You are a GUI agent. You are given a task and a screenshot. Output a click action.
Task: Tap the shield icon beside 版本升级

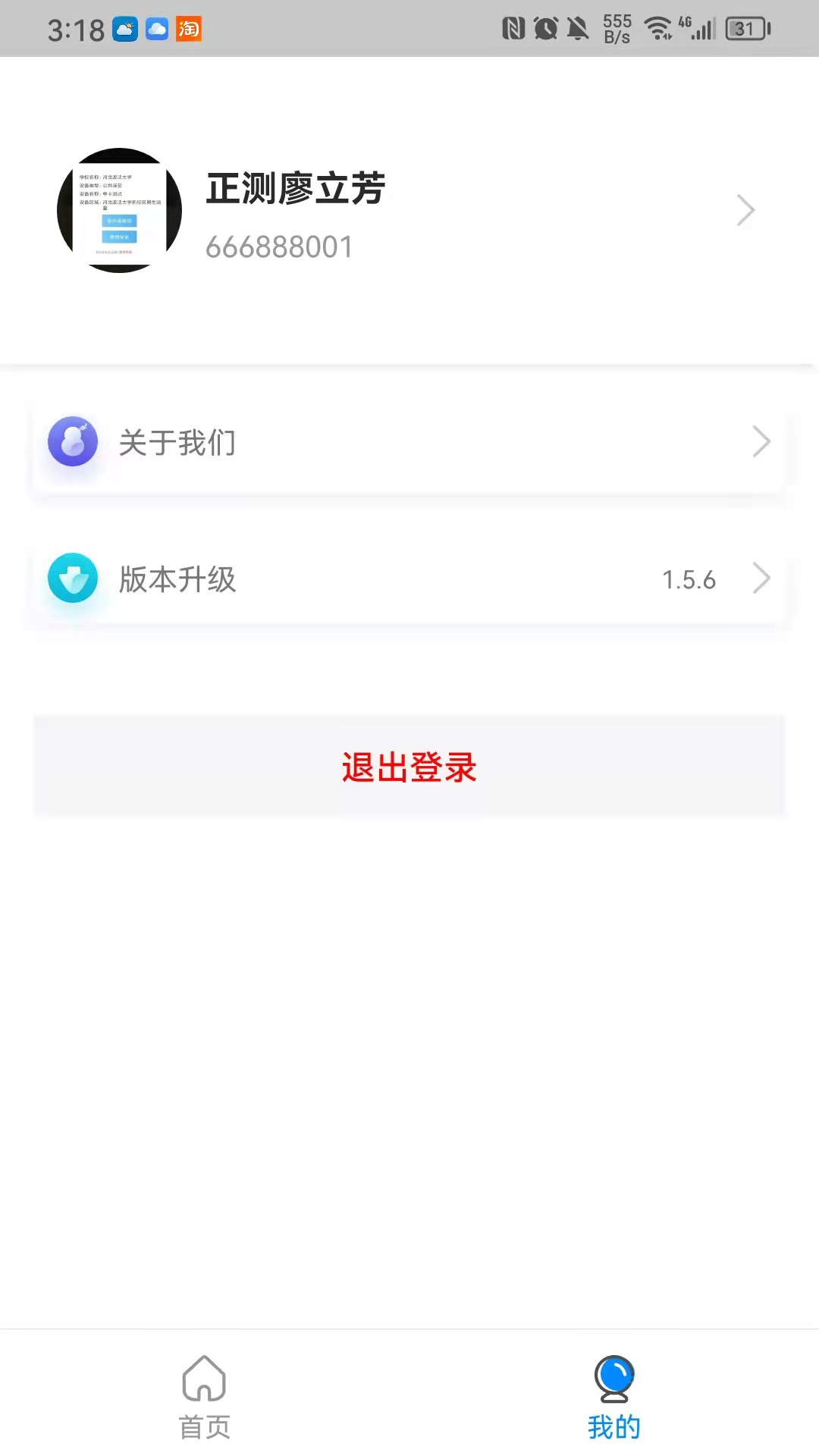[x=72, y=579]
